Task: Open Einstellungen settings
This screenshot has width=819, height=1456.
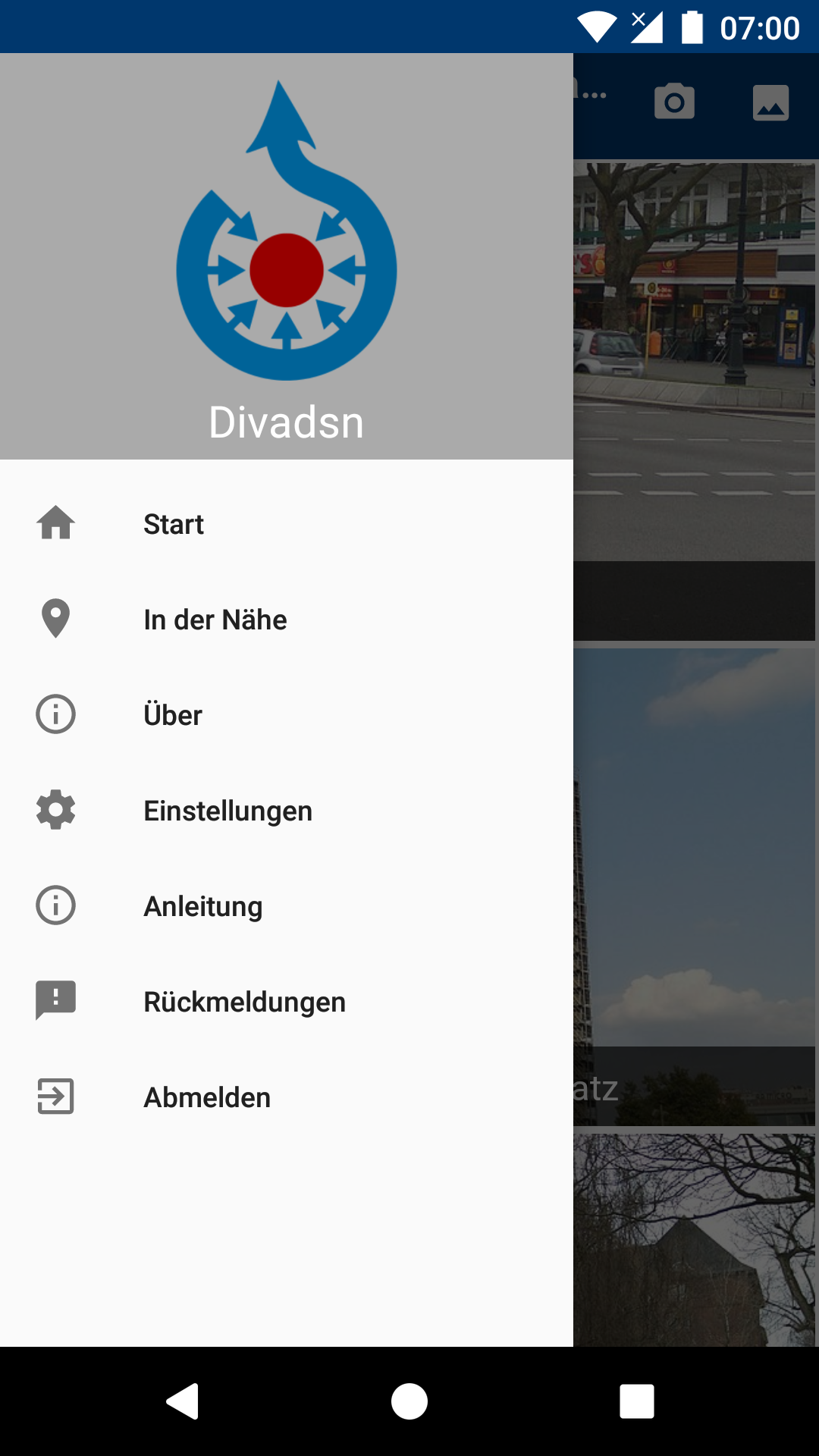Action: 227,811
